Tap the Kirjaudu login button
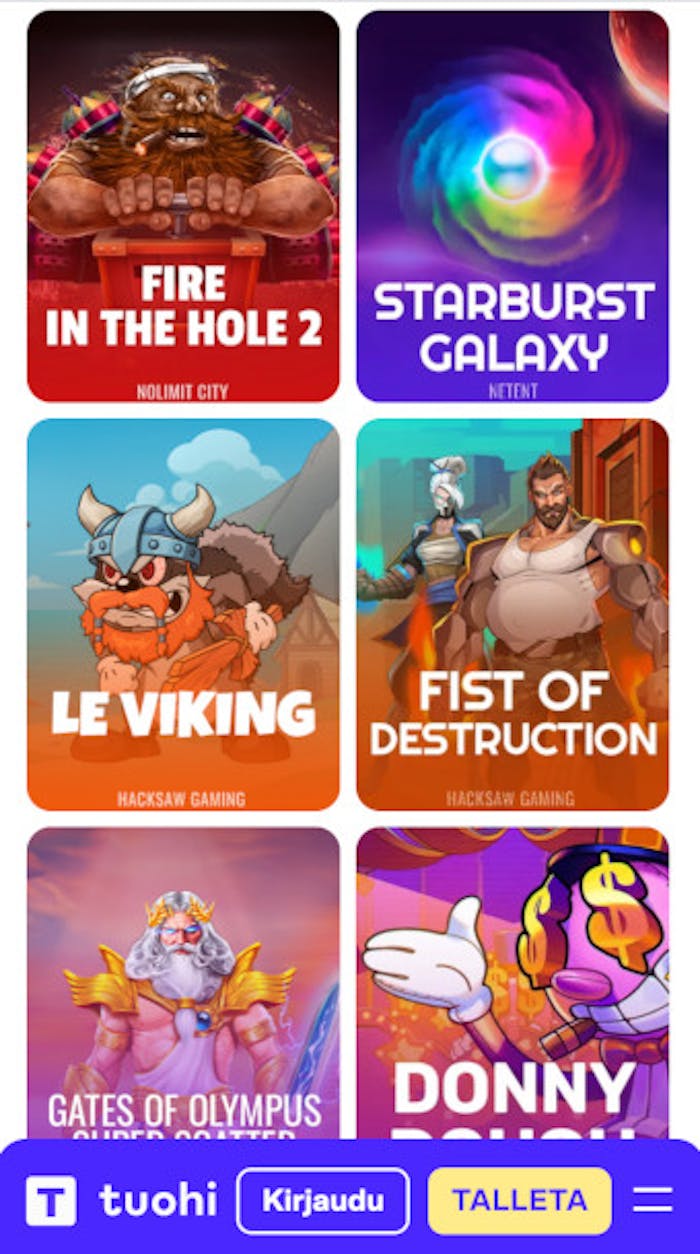700x1254 pixels. pos(323,1201)
